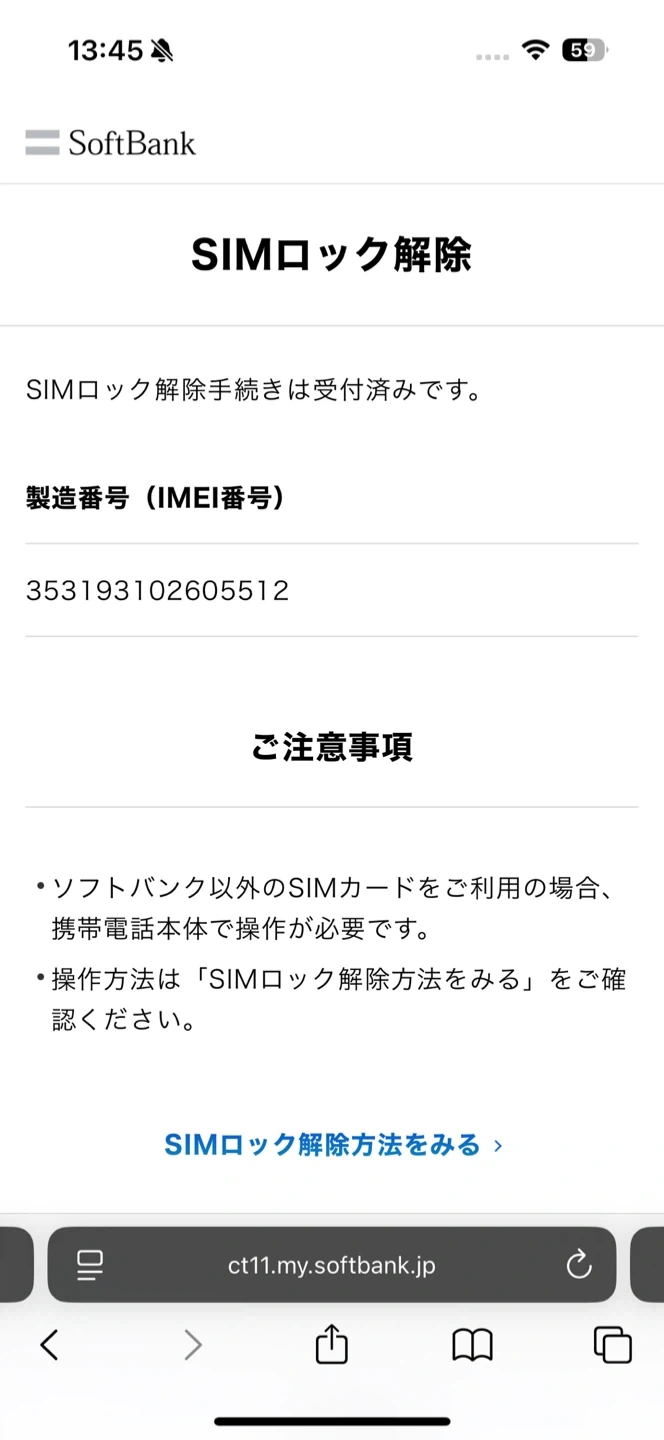Tap the ct11.my.softbank.jp address bar
664x1440 pixels.
(x=332, y=1265)
